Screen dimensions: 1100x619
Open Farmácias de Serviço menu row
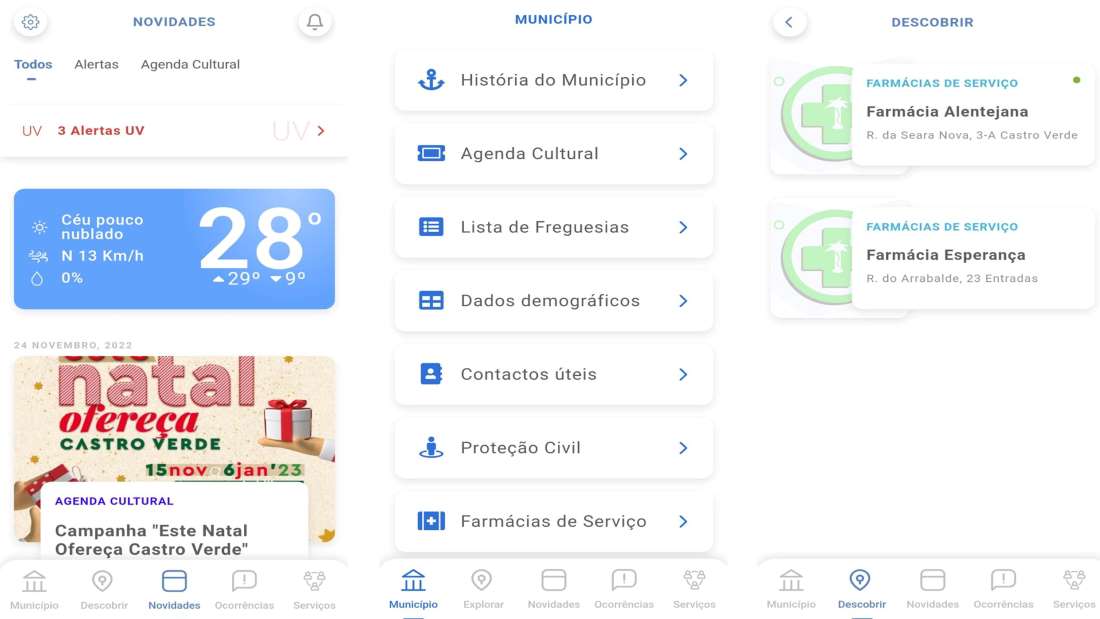(554, 521)
